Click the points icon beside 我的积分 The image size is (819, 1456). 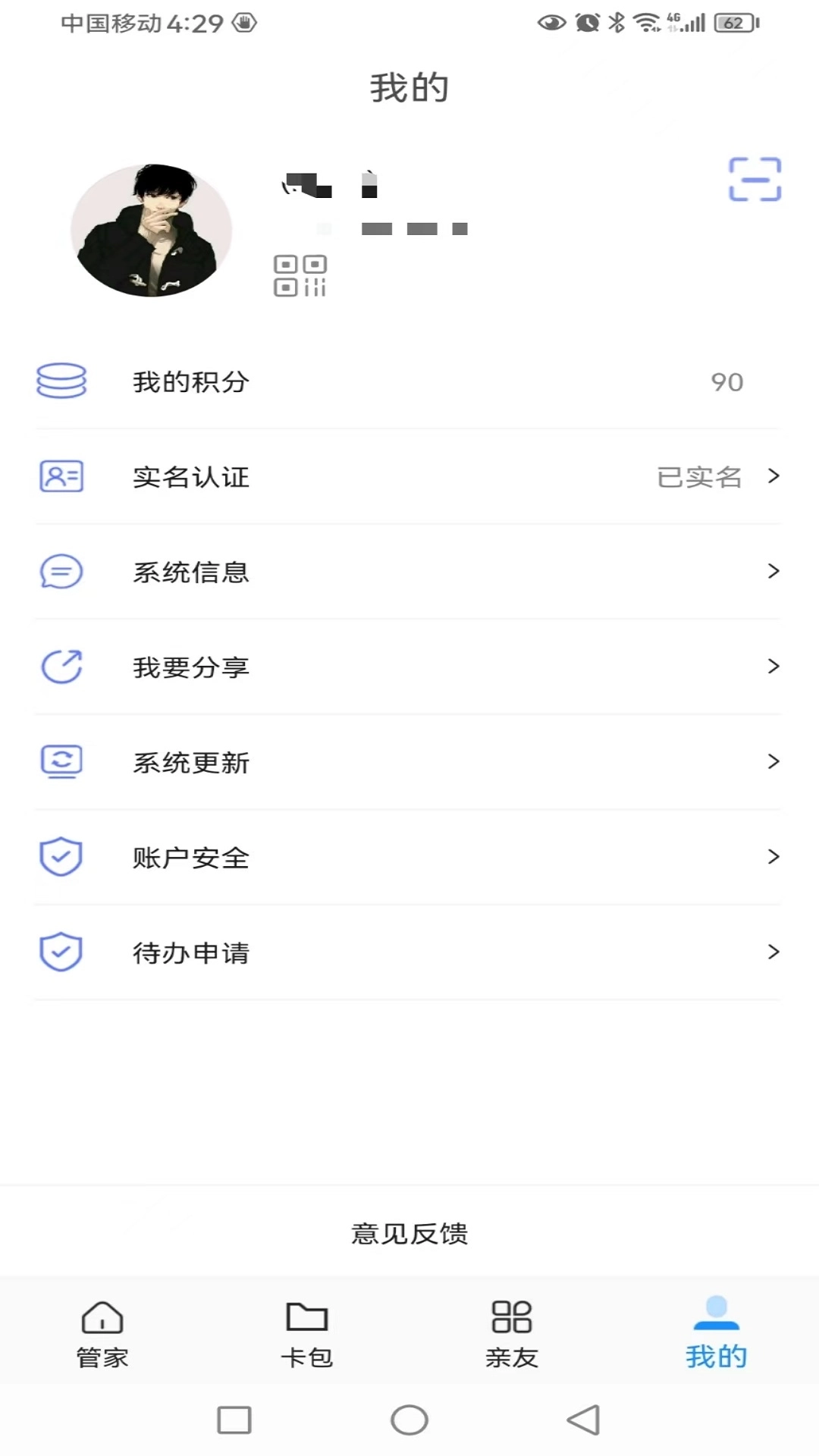click(61, 382)
